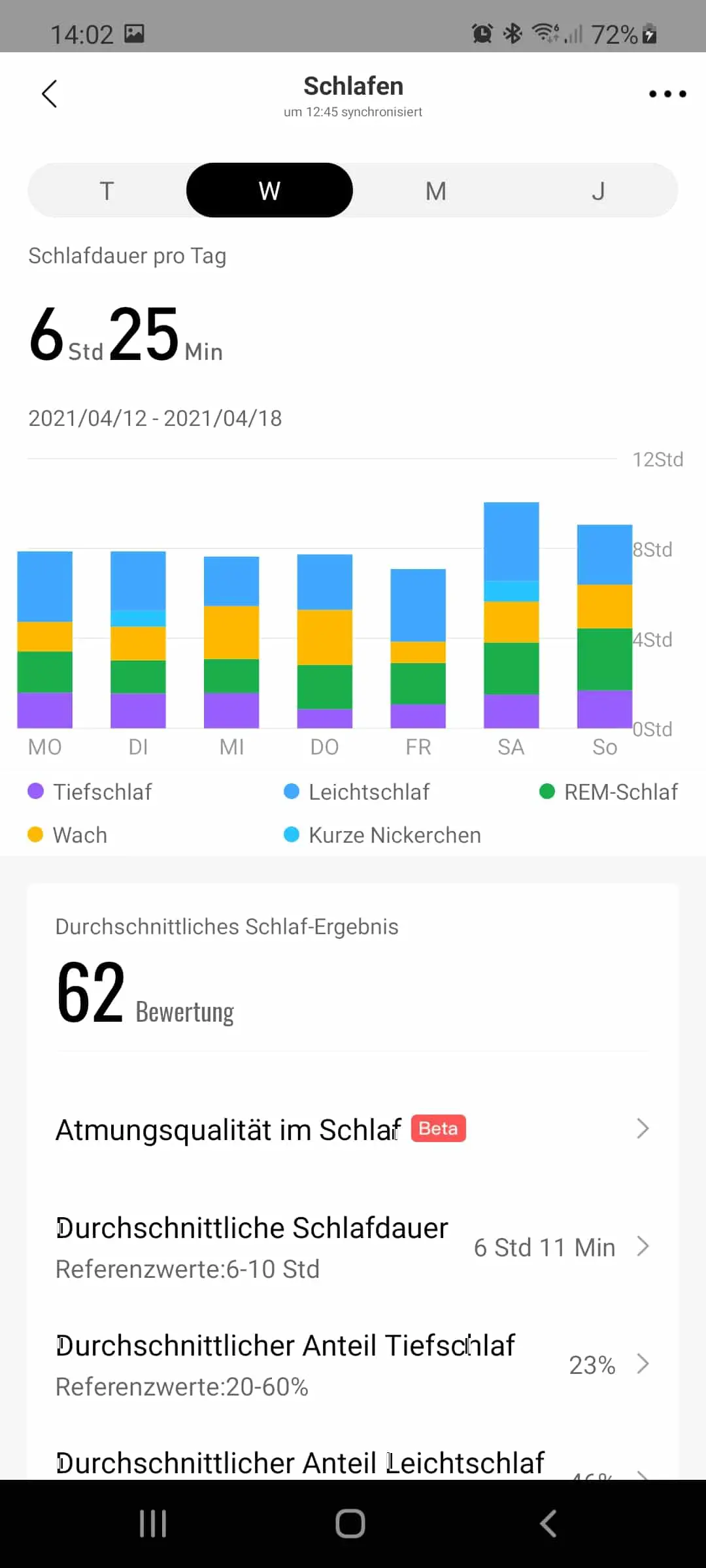The width and height of the screenshot is (706, 1568).
Task: Tap the system home button
Action: click(350, 1524)
